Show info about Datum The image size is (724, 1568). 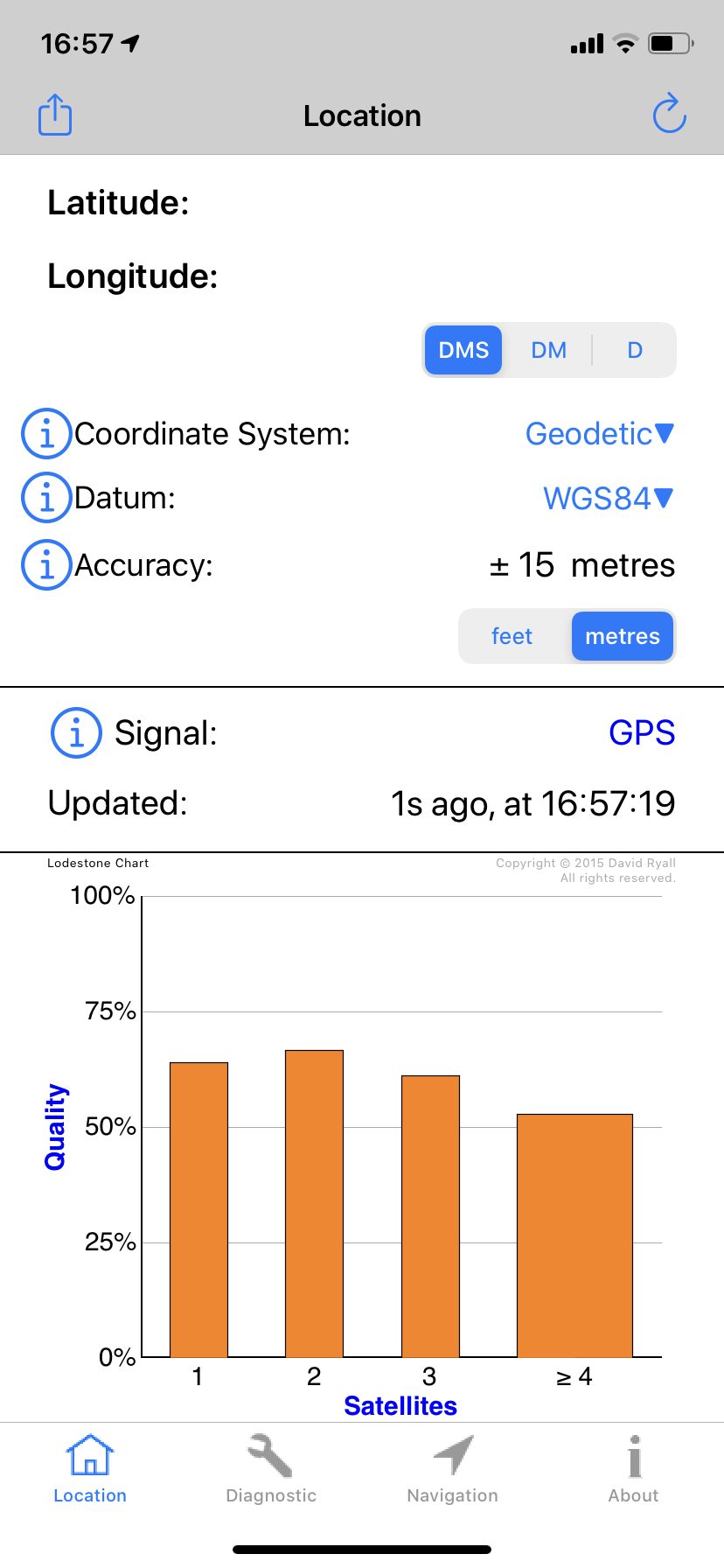[x=45, y=498]
